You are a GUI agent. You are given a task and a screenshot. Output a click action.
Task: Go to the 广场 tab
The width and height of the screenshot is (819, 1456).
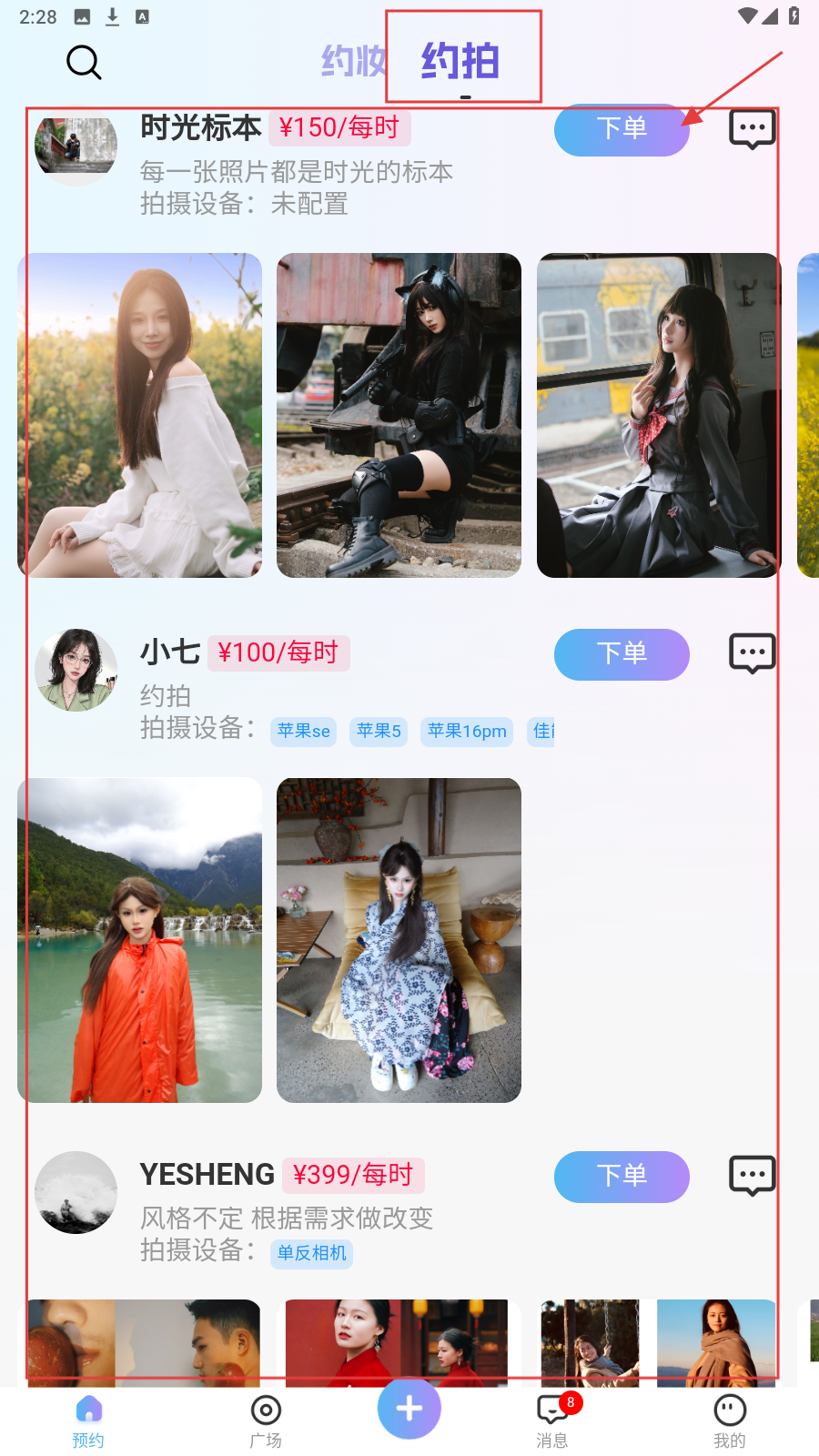tap(266, 1421)
